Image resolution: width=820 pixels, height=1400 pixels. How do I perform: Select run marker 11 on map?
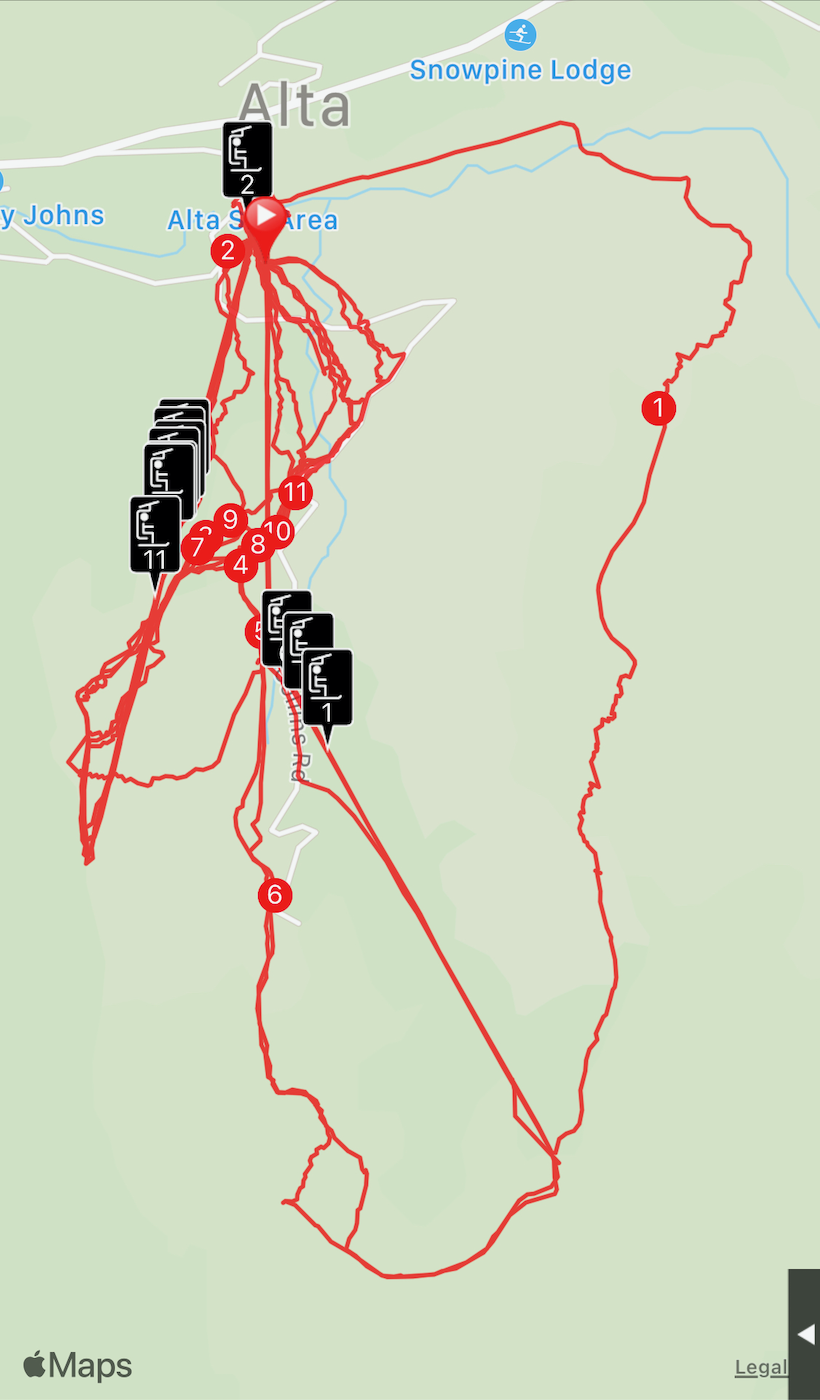[295, 492]
